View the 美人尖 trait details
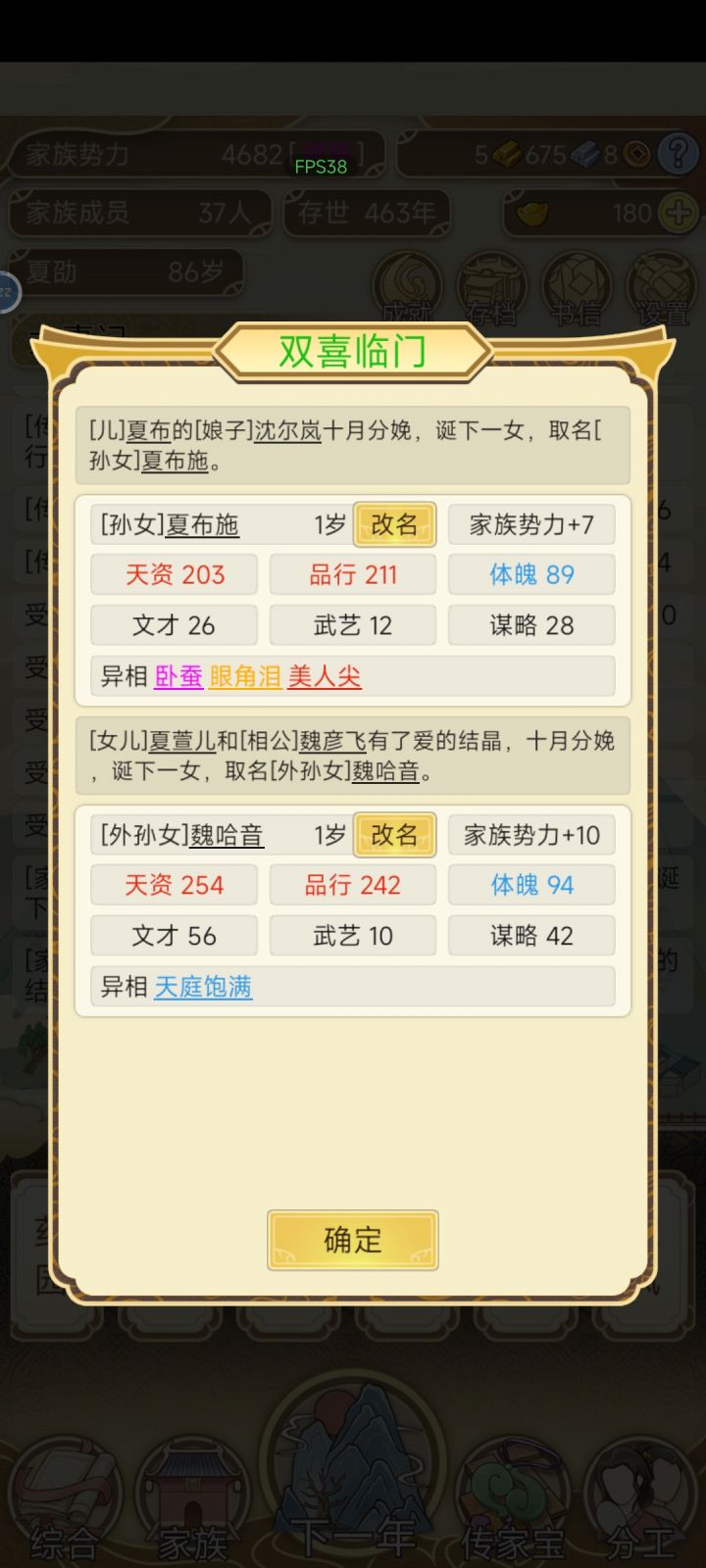The height and width of the screenshot is (1568, 706). click(x=325, y=676)
